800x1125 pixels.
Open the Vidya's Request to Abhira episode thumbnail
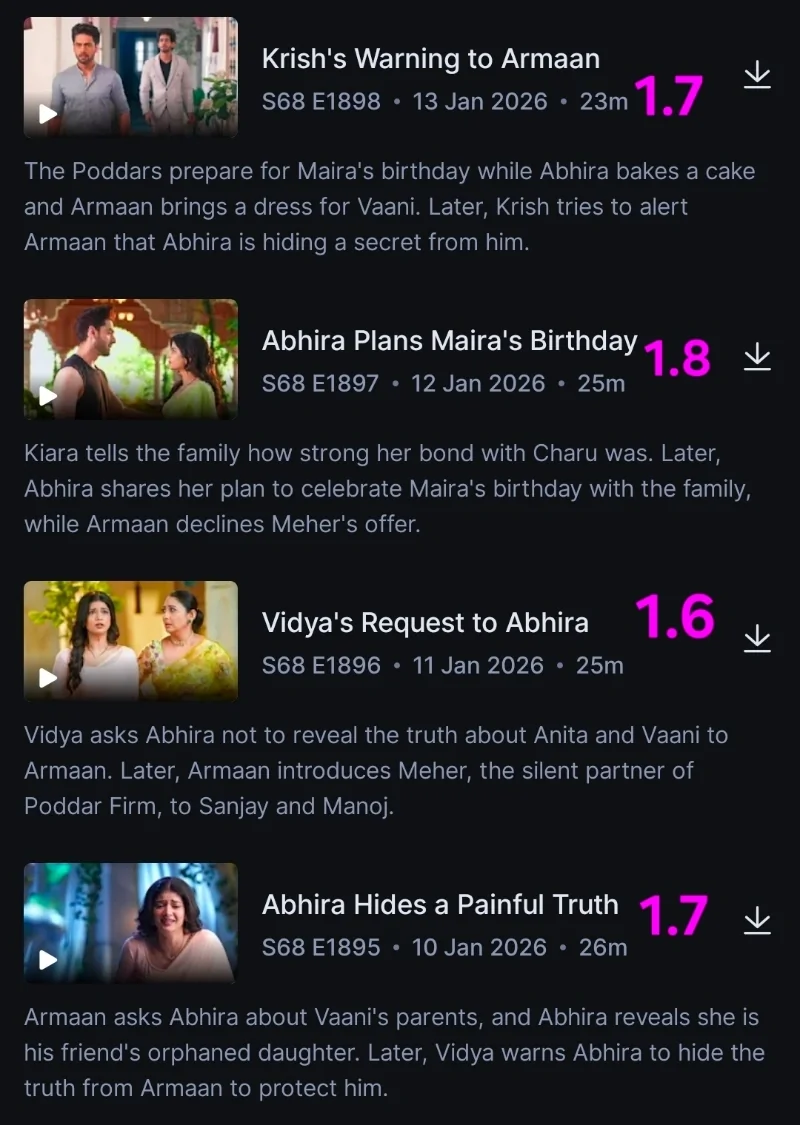[x=131, y=641]
